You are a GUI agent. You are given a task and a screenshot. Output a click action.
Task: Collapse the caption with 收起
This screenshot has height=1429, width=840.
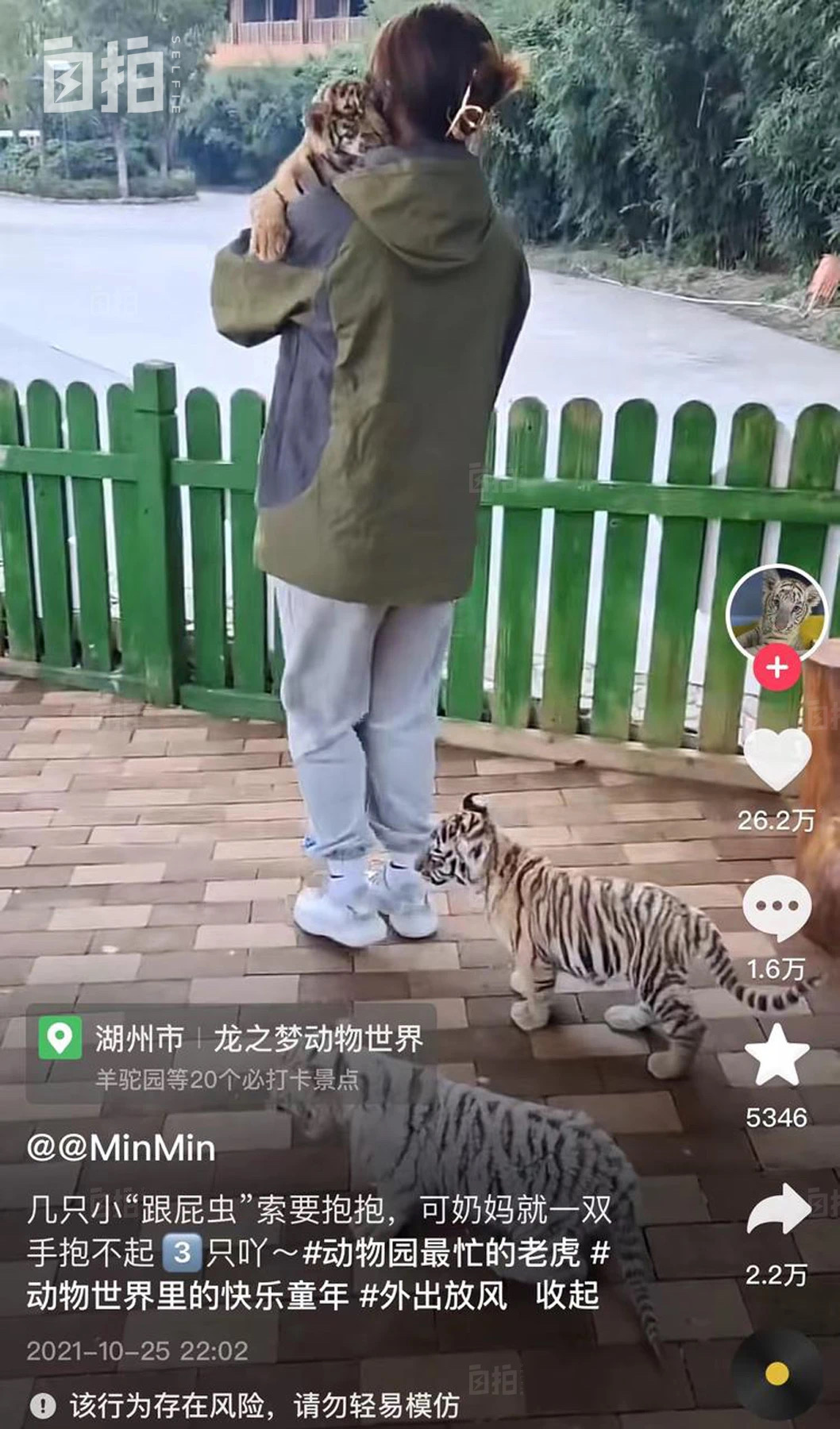tap(567, 1296)
